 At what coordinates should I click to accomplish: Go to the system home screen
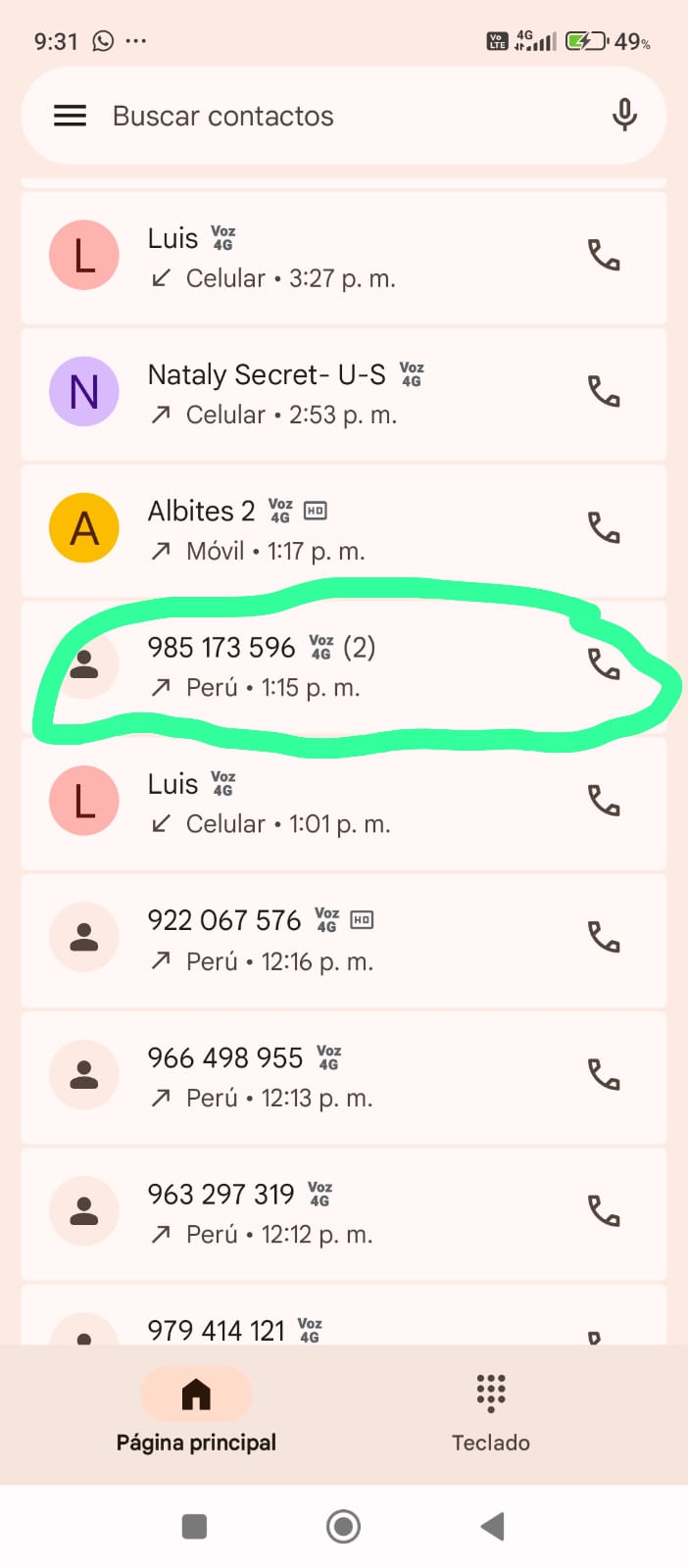pos(343,1526)
